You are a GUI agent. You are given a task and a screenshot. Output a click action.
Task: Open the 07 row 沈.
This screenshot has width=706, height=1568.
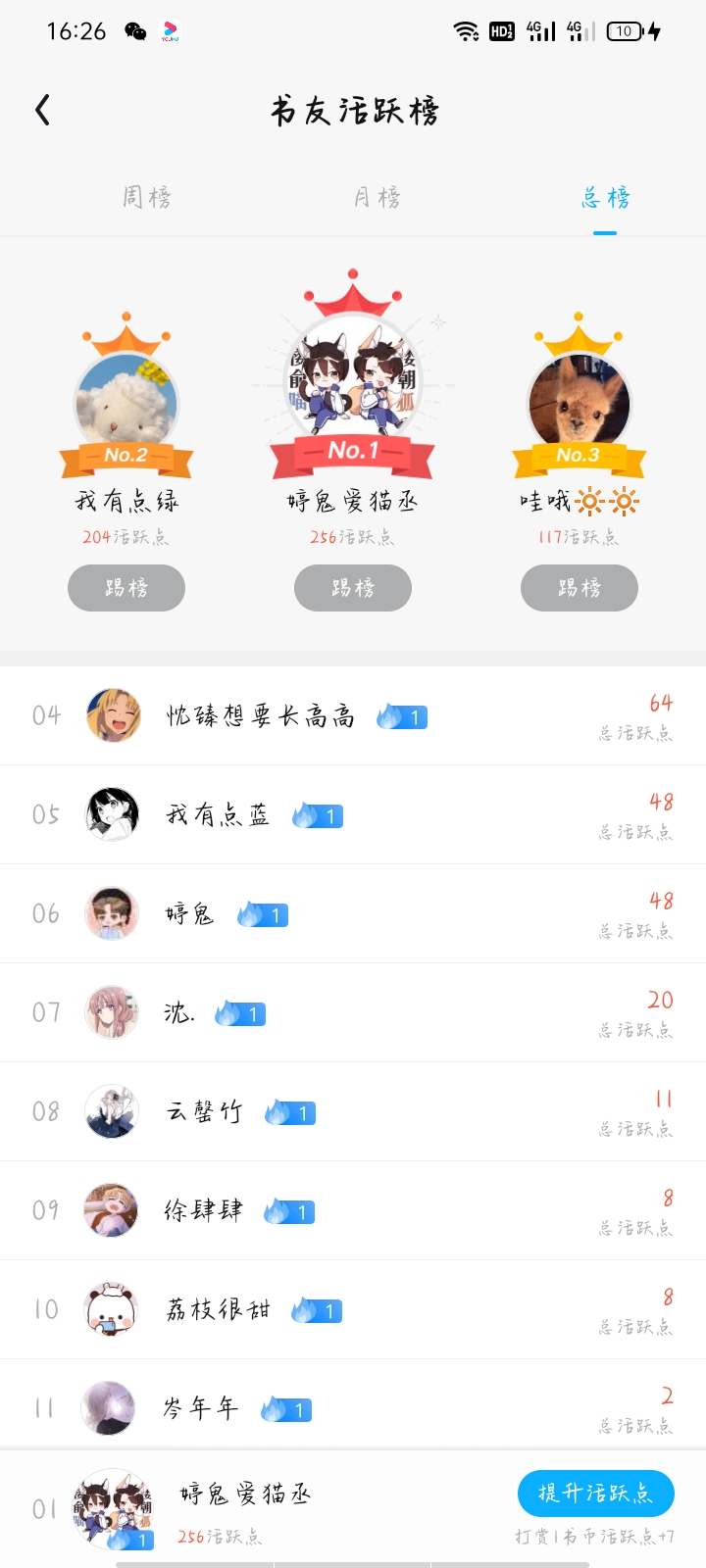(353, 1012)
